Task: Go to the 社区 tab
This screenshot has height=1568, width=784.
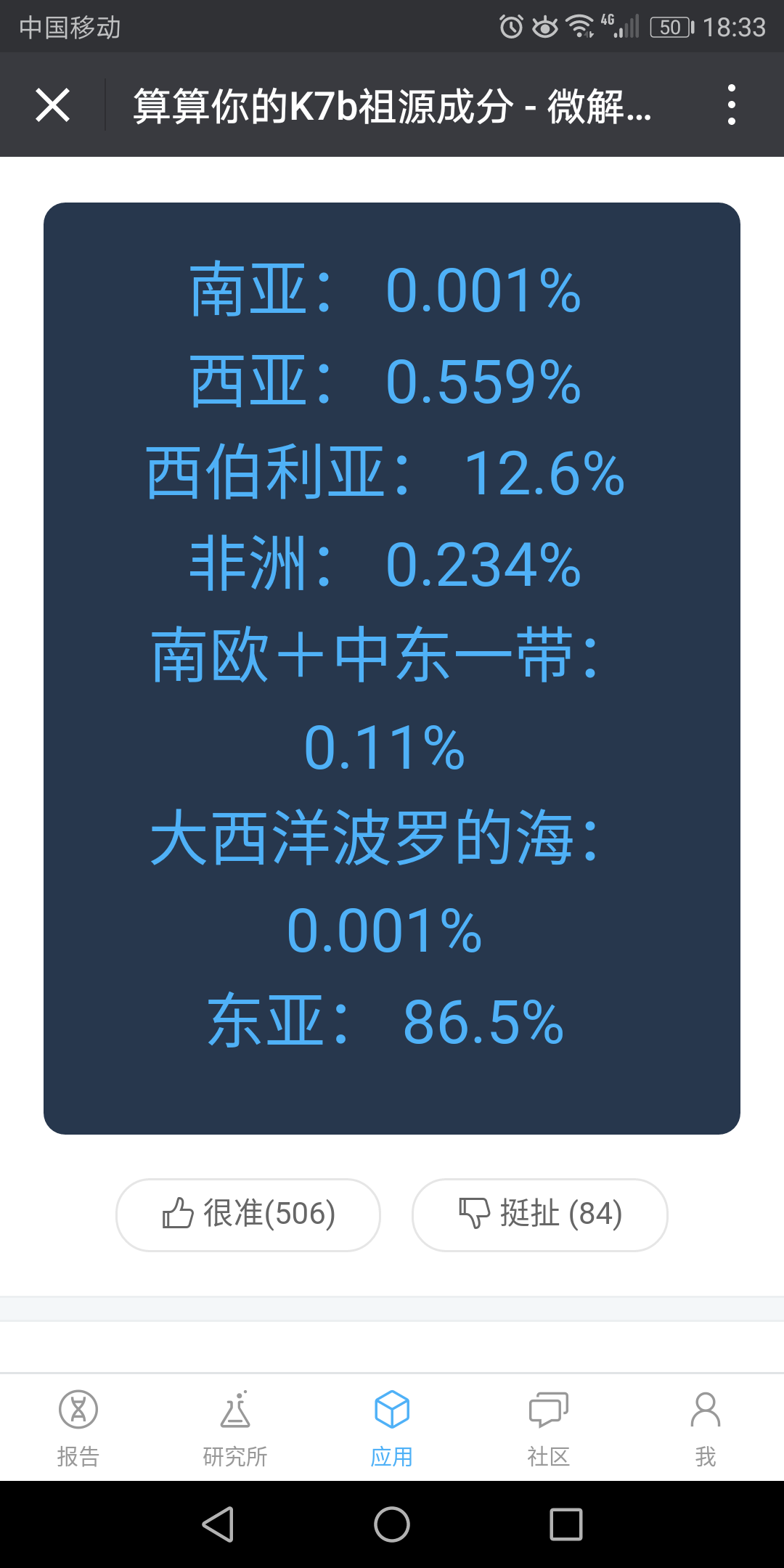Action: click(549, 1428)
